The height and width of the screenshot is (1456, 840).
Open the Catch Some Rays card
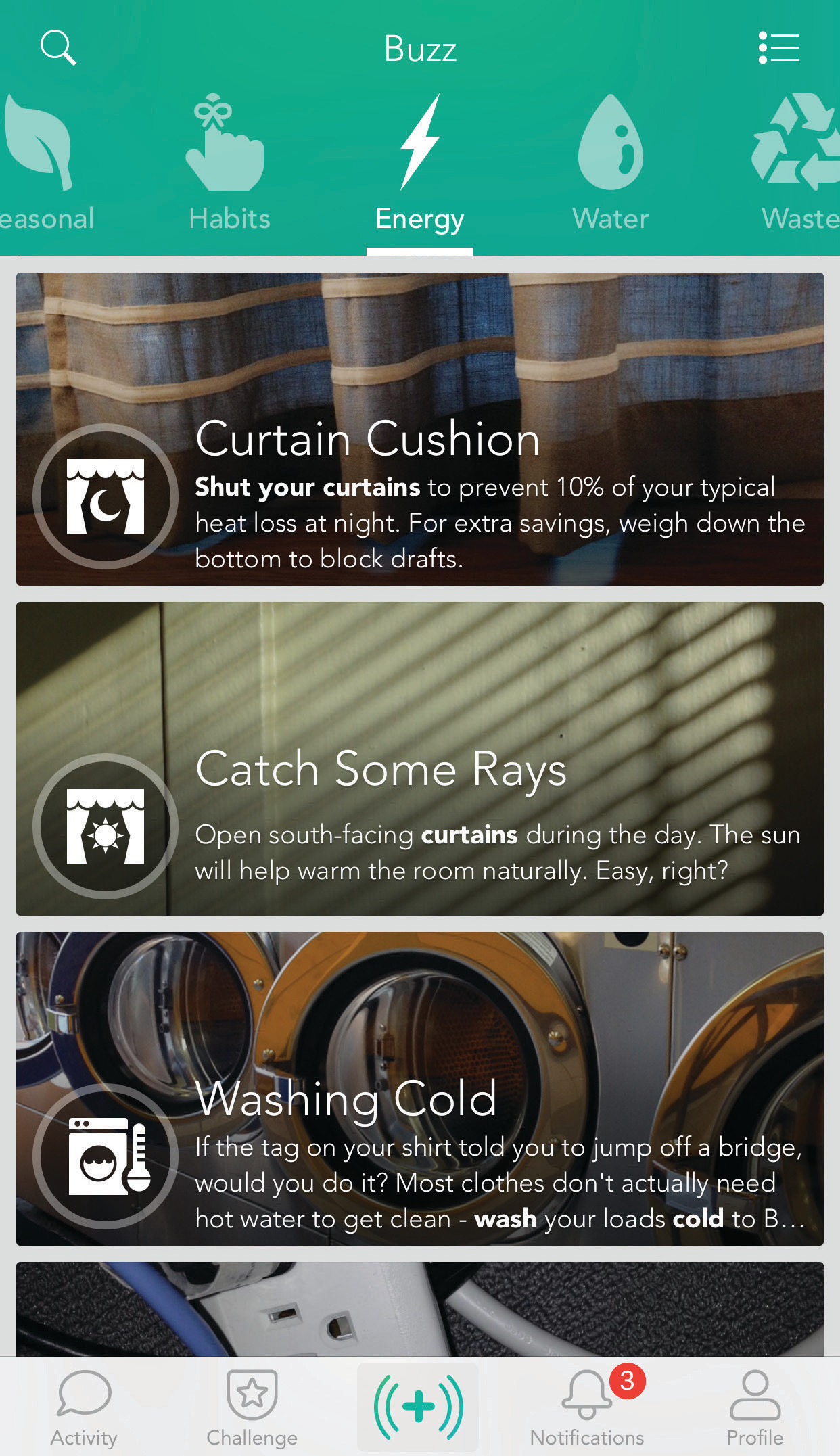tap(420, 759)
